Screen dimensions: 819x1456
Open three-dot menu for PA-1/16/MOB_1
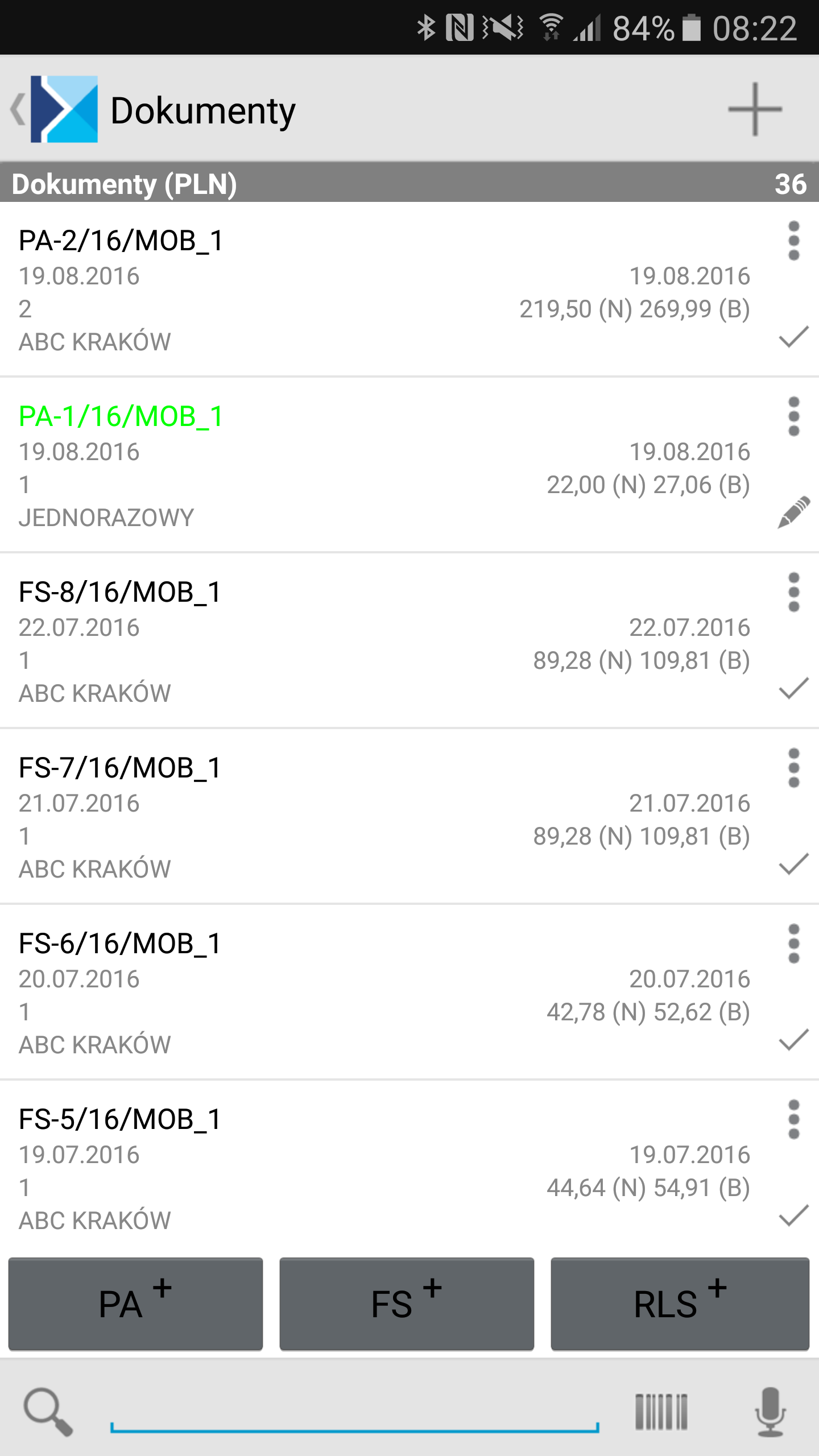point(794,416)
